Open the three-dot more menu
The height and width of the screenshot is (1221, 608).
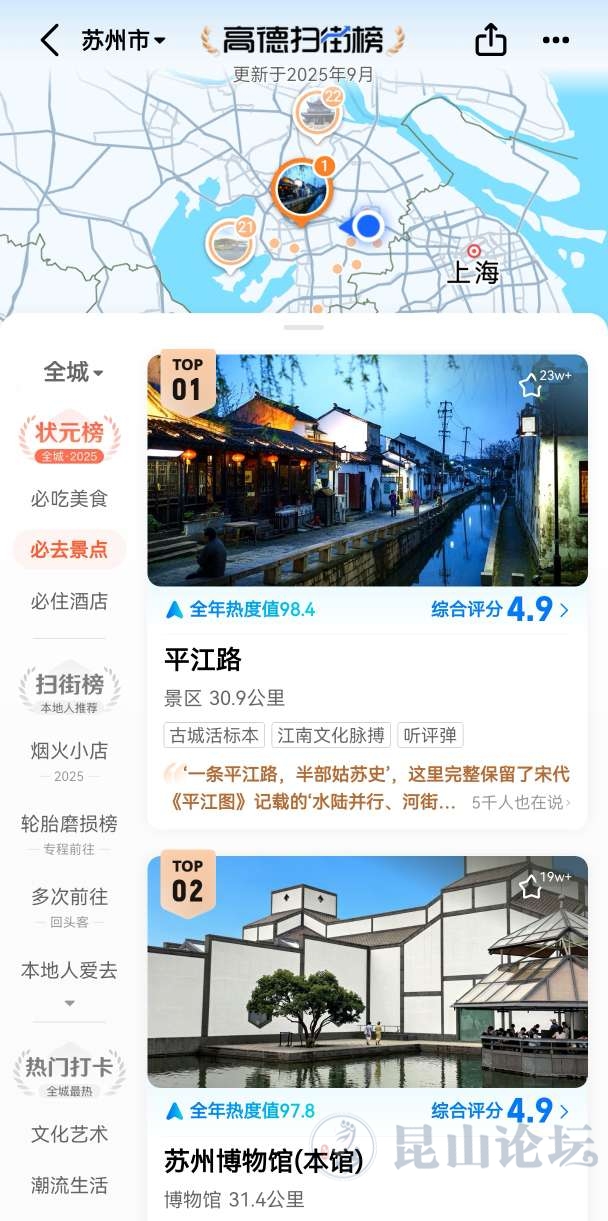(x=555, y=41)
